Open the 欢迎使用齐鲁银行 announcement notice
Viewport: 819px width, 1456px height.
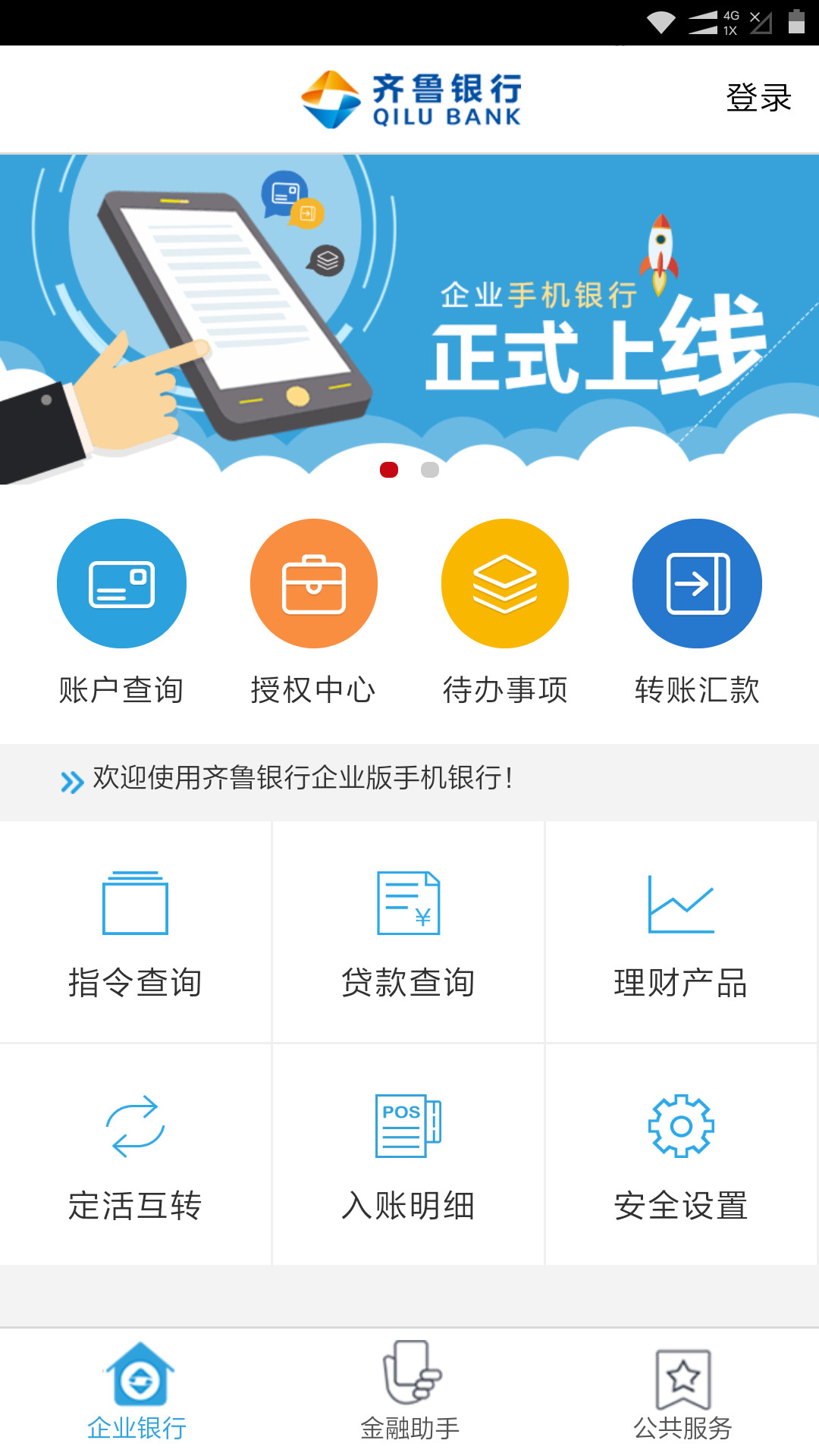click(x=303, y=779)
